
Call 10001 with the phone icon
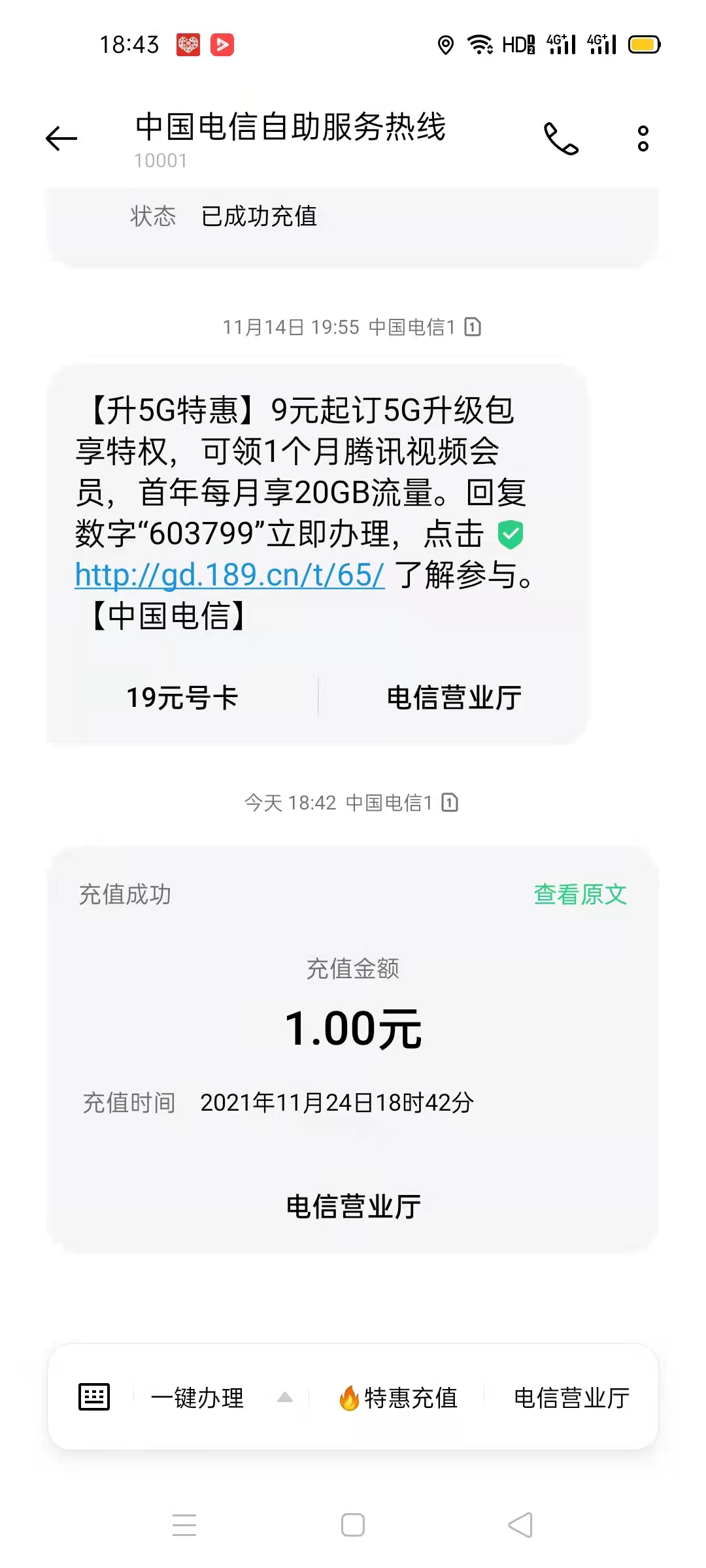click(x=561, y=139)
